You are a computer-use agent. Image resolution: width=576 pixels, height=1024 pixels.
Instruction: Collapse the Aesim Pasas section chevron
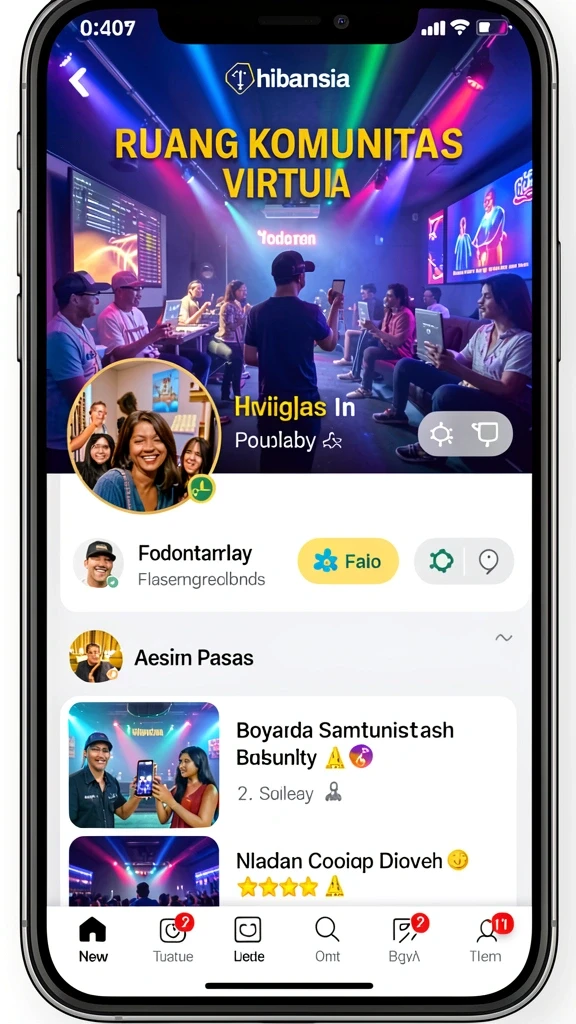coord(504,637)
